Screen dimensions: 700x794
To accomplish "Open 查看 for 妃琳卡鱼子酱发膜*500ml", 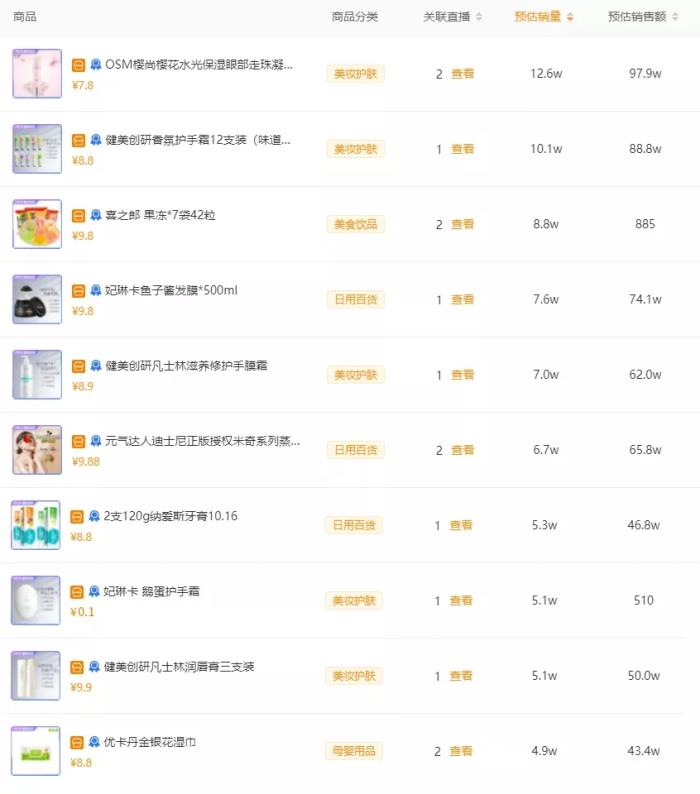I will coord(462,299).
